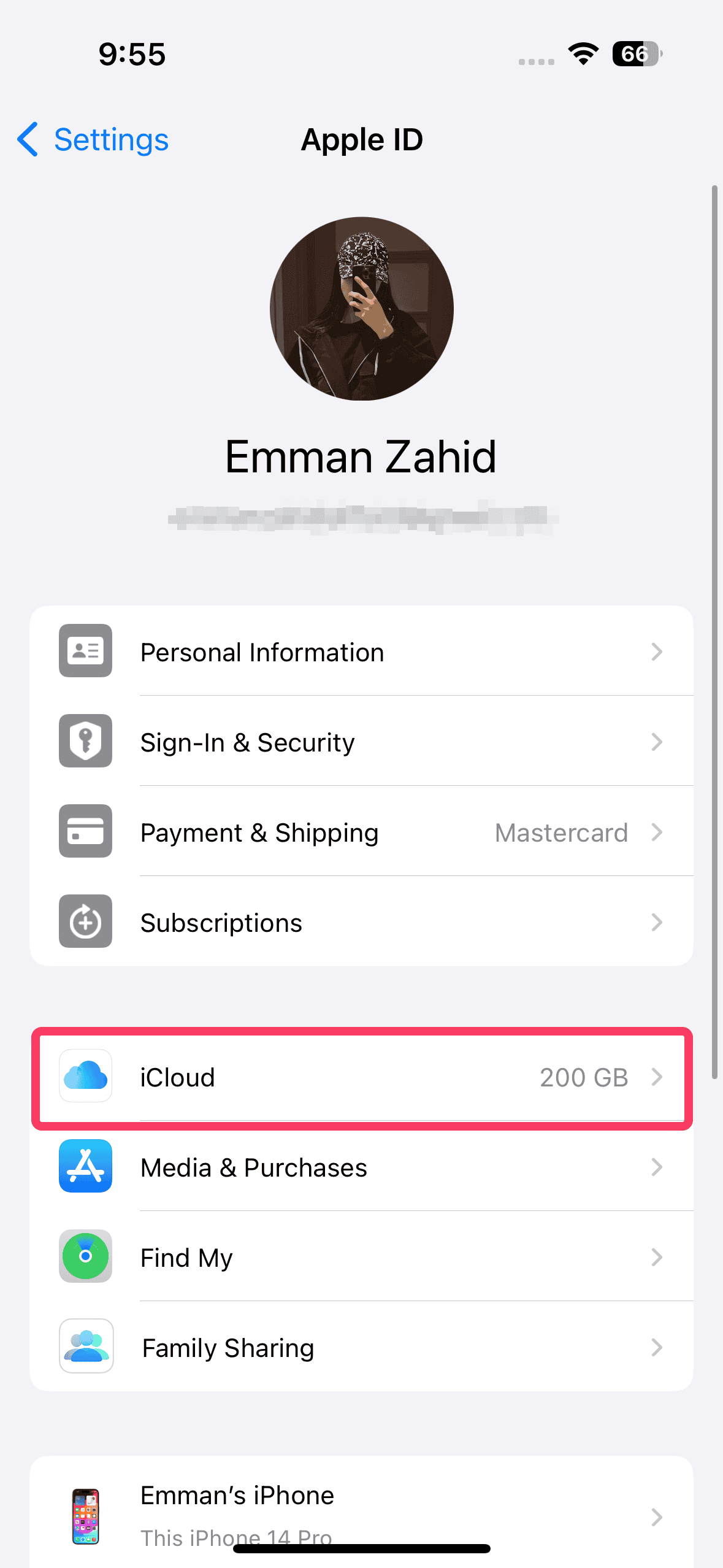Open Payment & Shipping
The height and width of the screenshot is (1568, 723).
[361, 832]
